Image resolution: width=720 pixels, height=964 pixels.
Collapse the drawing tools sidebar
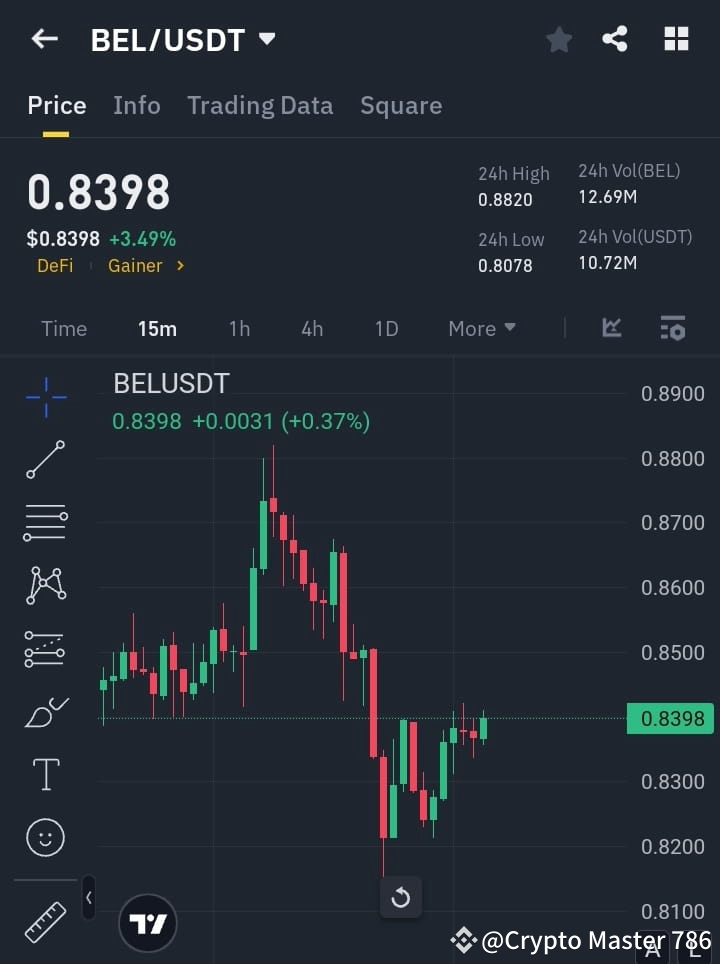[88, 898]
